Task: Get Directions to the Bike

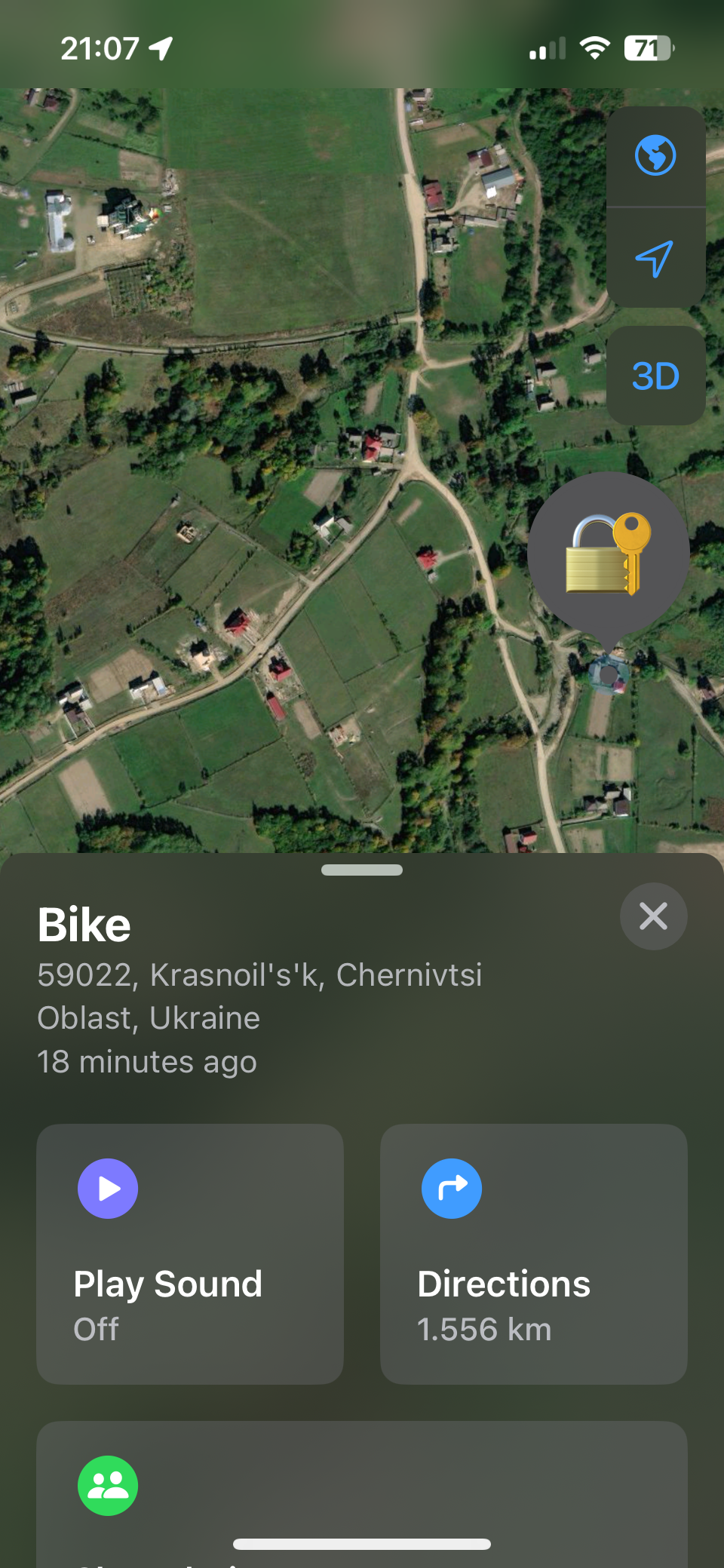Action: click(534, 1253)
